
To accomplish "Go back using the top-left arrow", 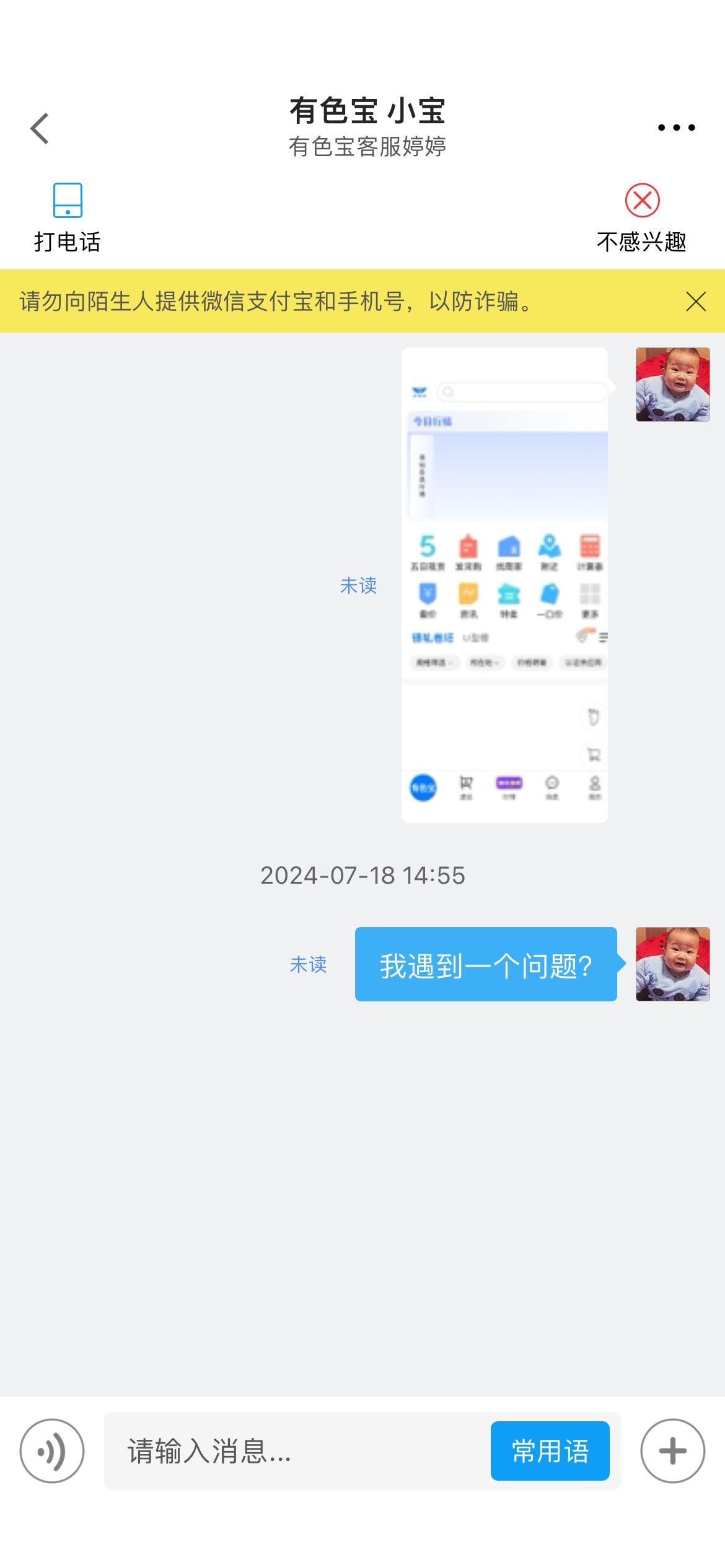I will pos(40,129).
